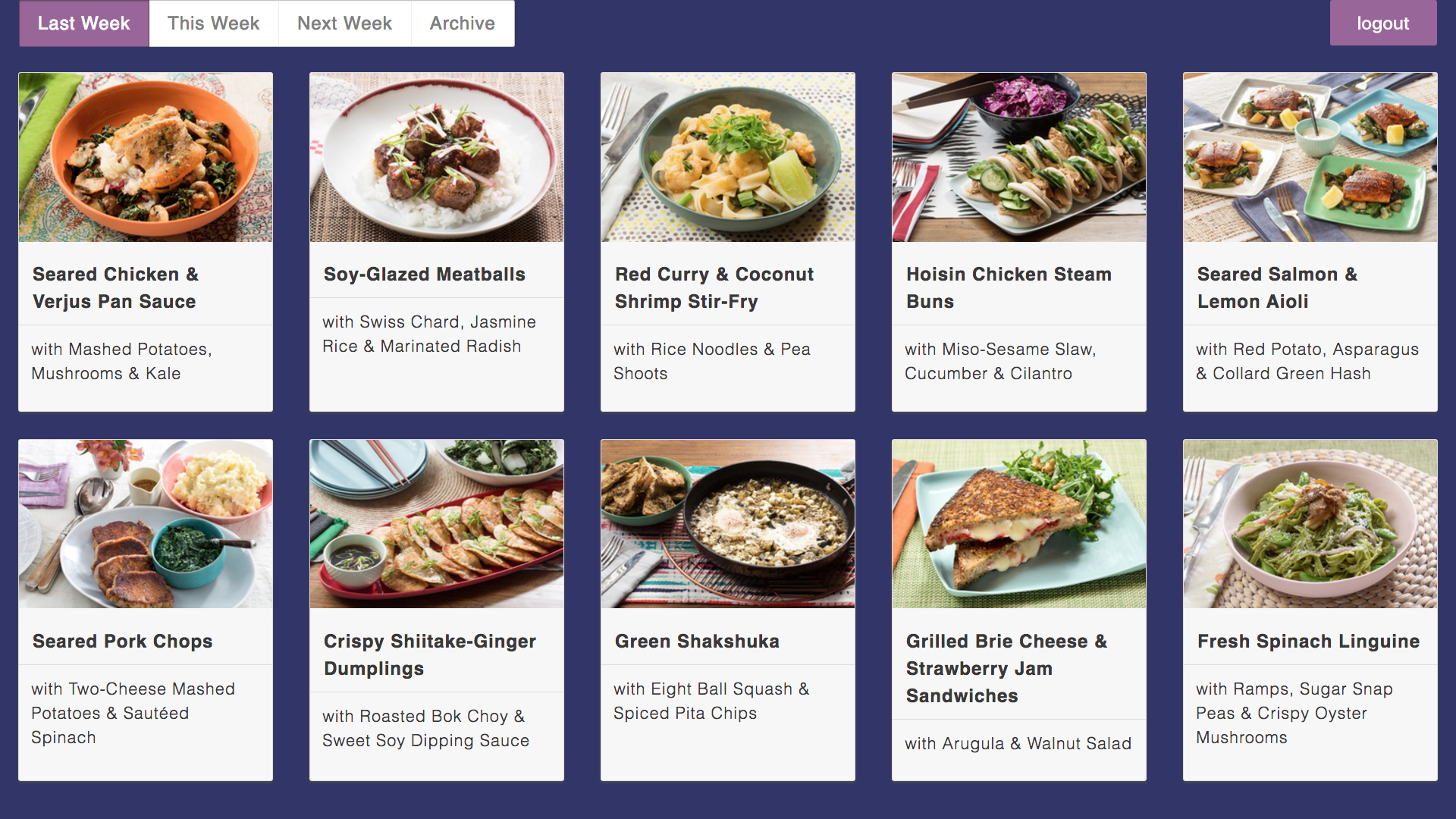Screen dimensions: 1456x819
Task: Switch to the Next Week tab
Action: pyautogui.click(x=344, y=24)
